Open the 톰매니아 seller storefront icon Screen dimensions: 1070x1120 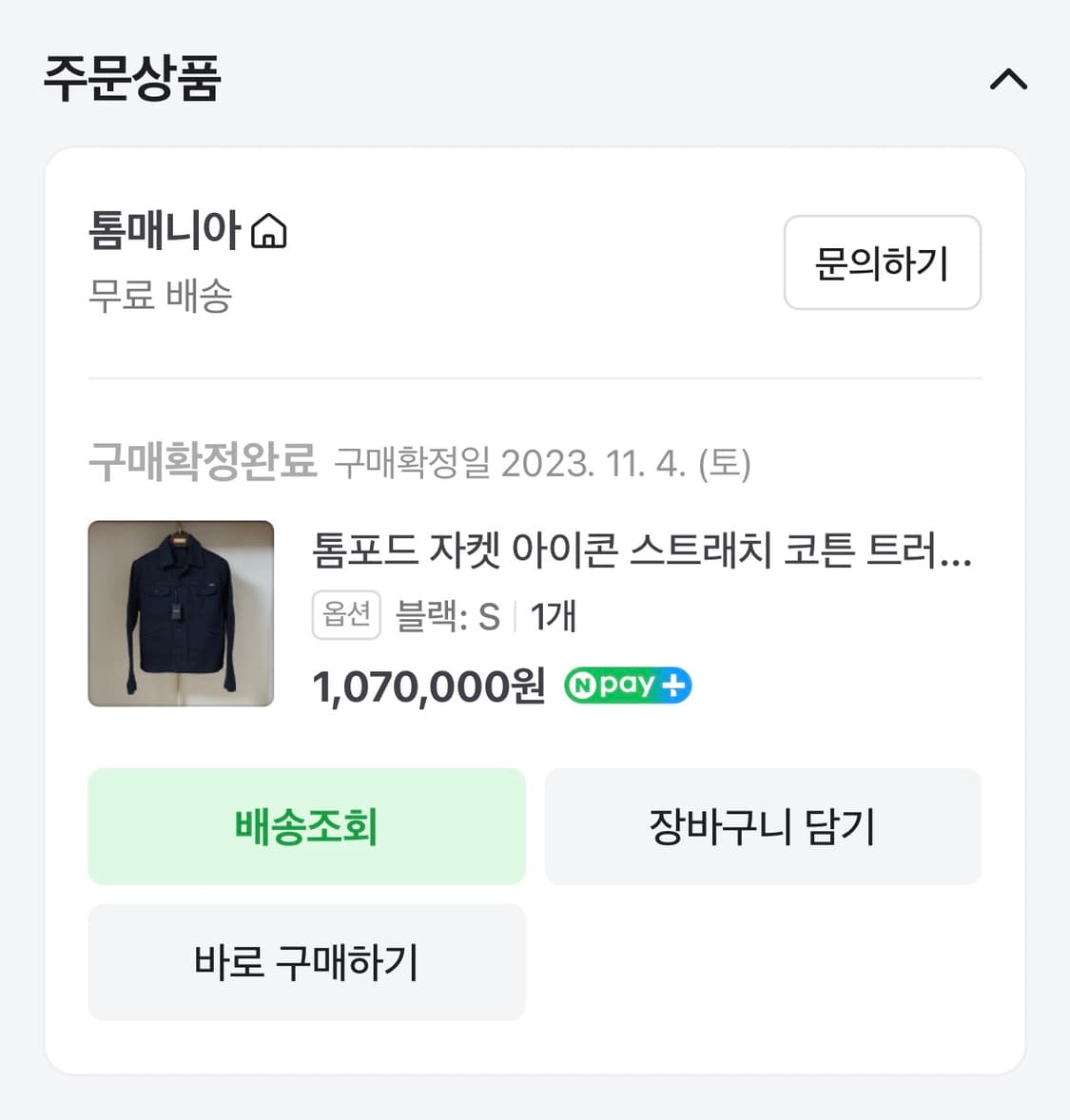(x=273, y=230)
